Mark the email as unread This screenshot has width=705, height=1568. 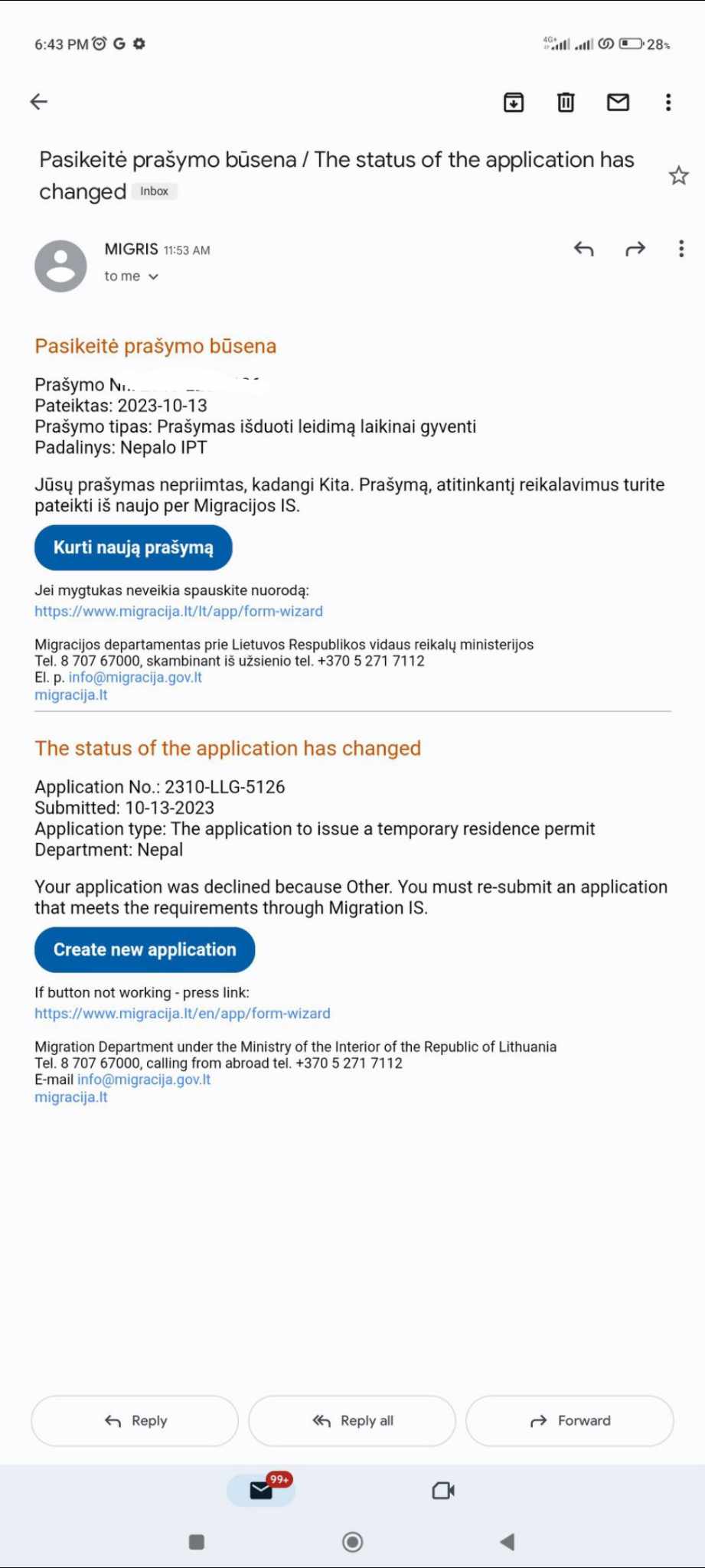[618, 102]
